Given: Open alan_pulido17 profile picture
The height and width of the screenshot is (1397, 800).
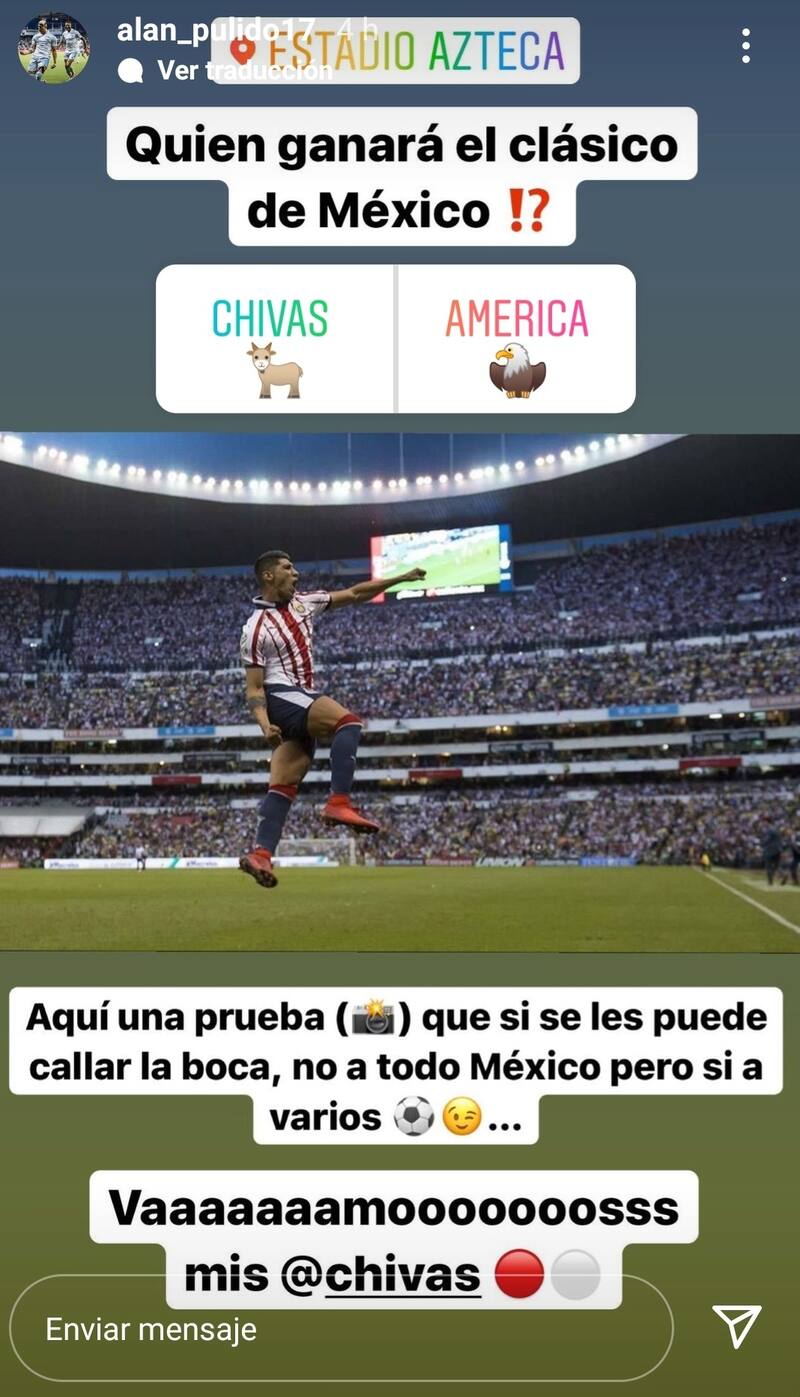Looking at the screenshot, I should point(54,48).
